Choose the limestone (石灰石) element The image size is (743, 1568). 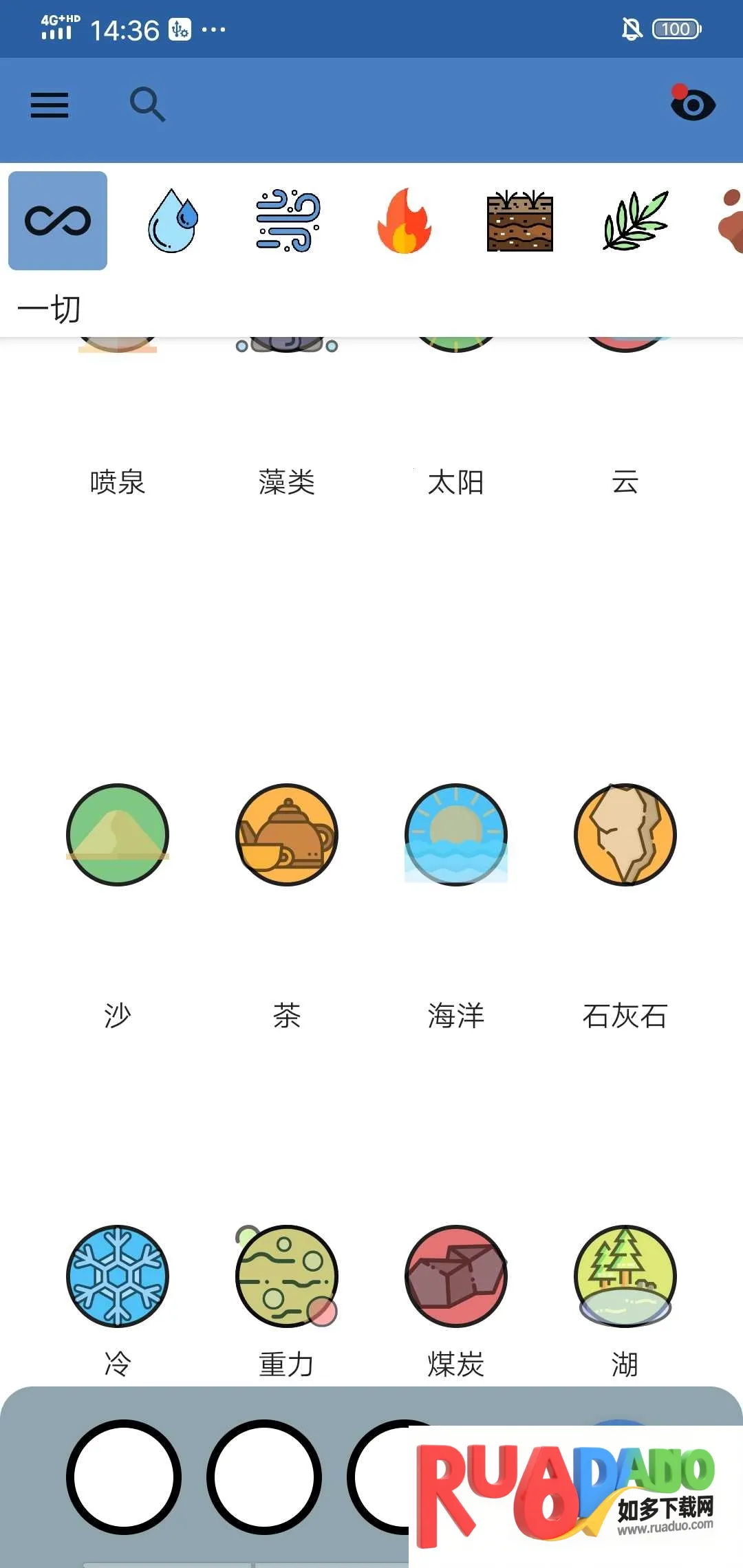point(625,835)
